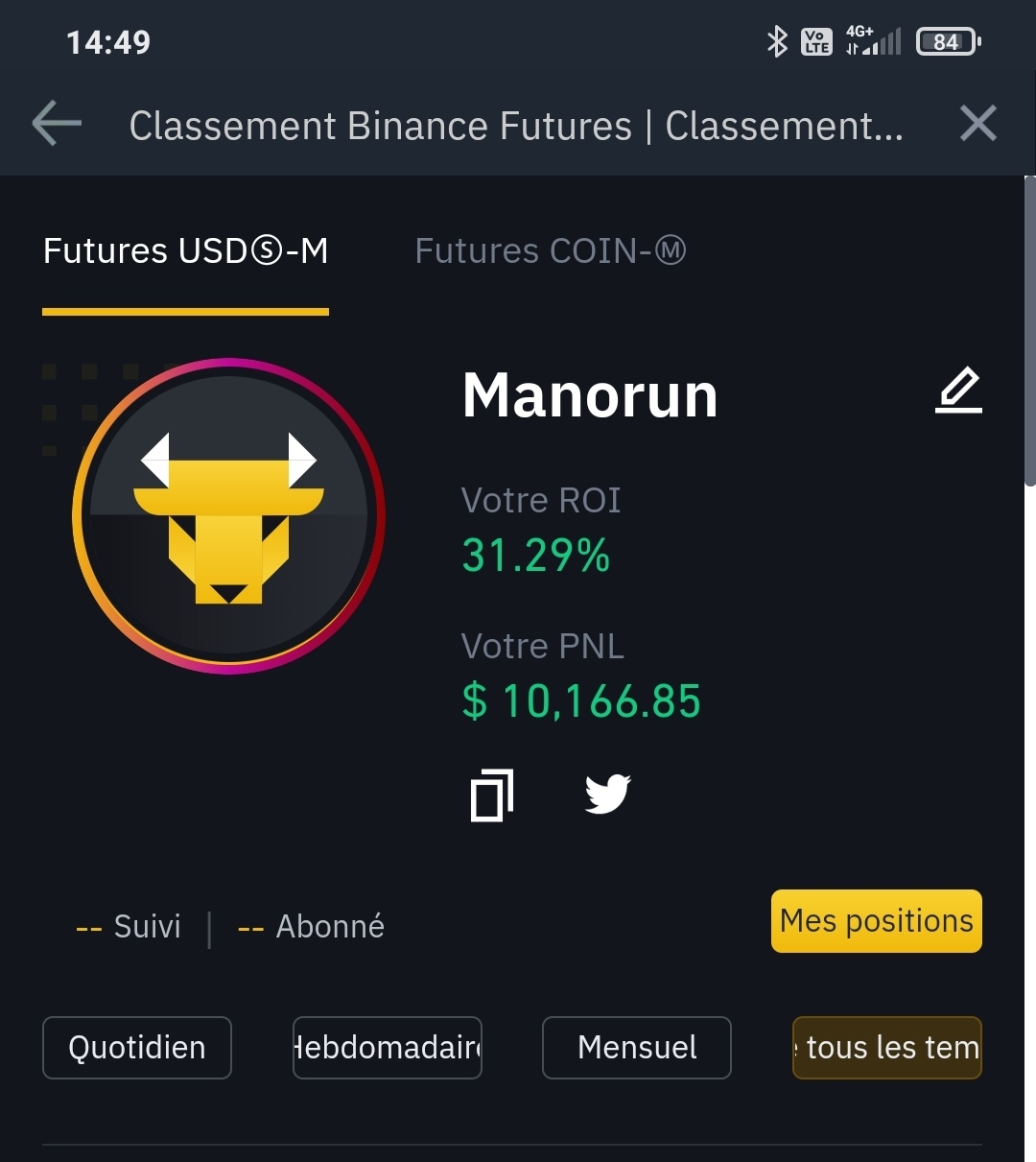1036x1162 pixels.
Task: Select the Quotidien period filter
Action: point(137,1048)
